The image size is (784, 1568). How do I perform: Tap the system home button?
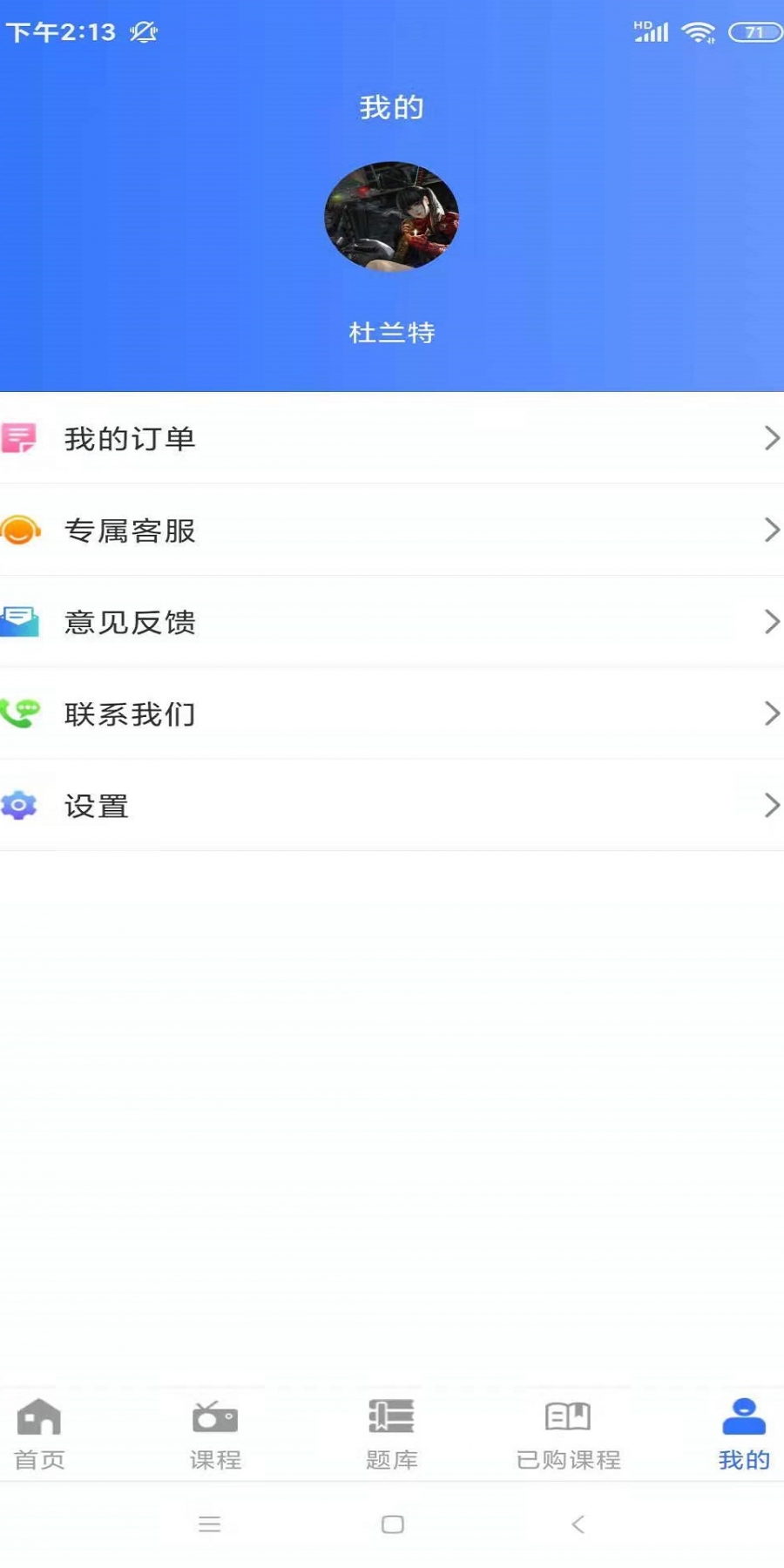(x=393, y=1524)
